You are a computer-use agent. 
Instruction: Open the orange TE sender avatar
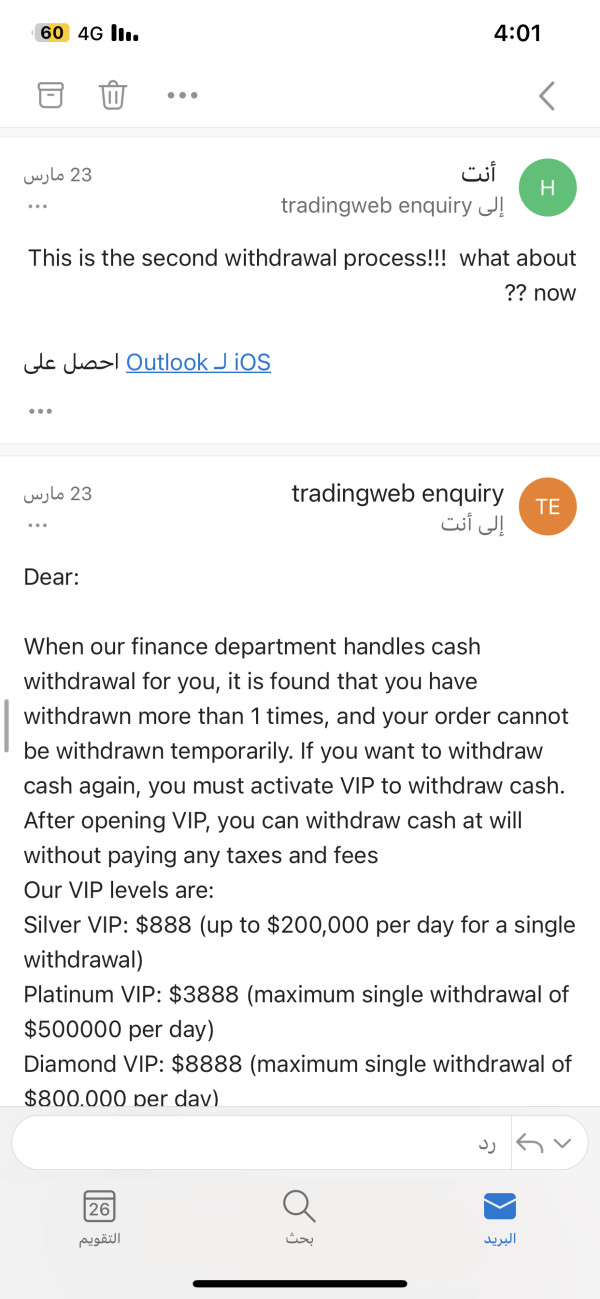point(547,506)
